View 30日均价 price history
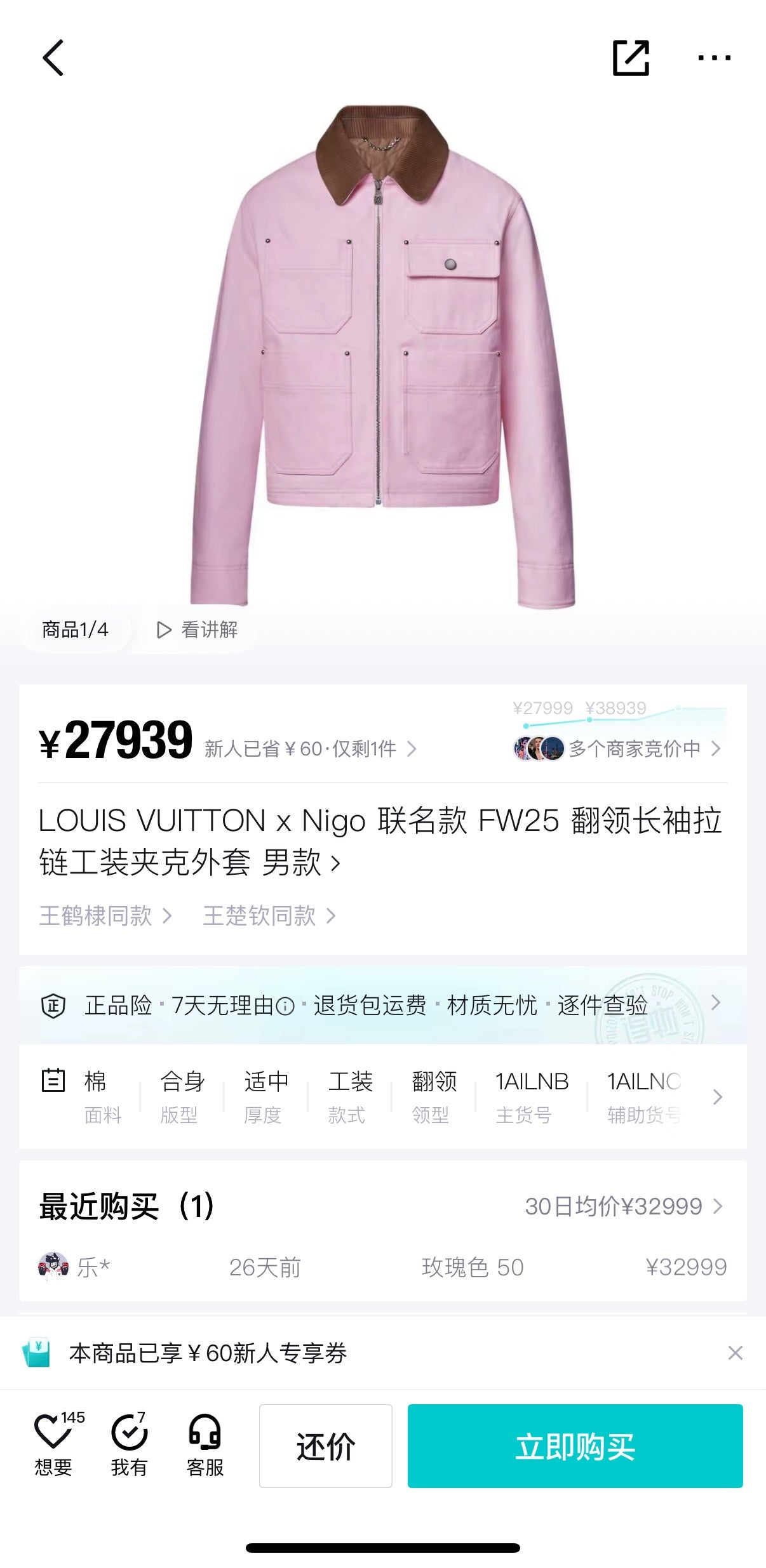The height and width of the screenshot is (1568, 766). pyautogui.click(x=623, y=1206)
